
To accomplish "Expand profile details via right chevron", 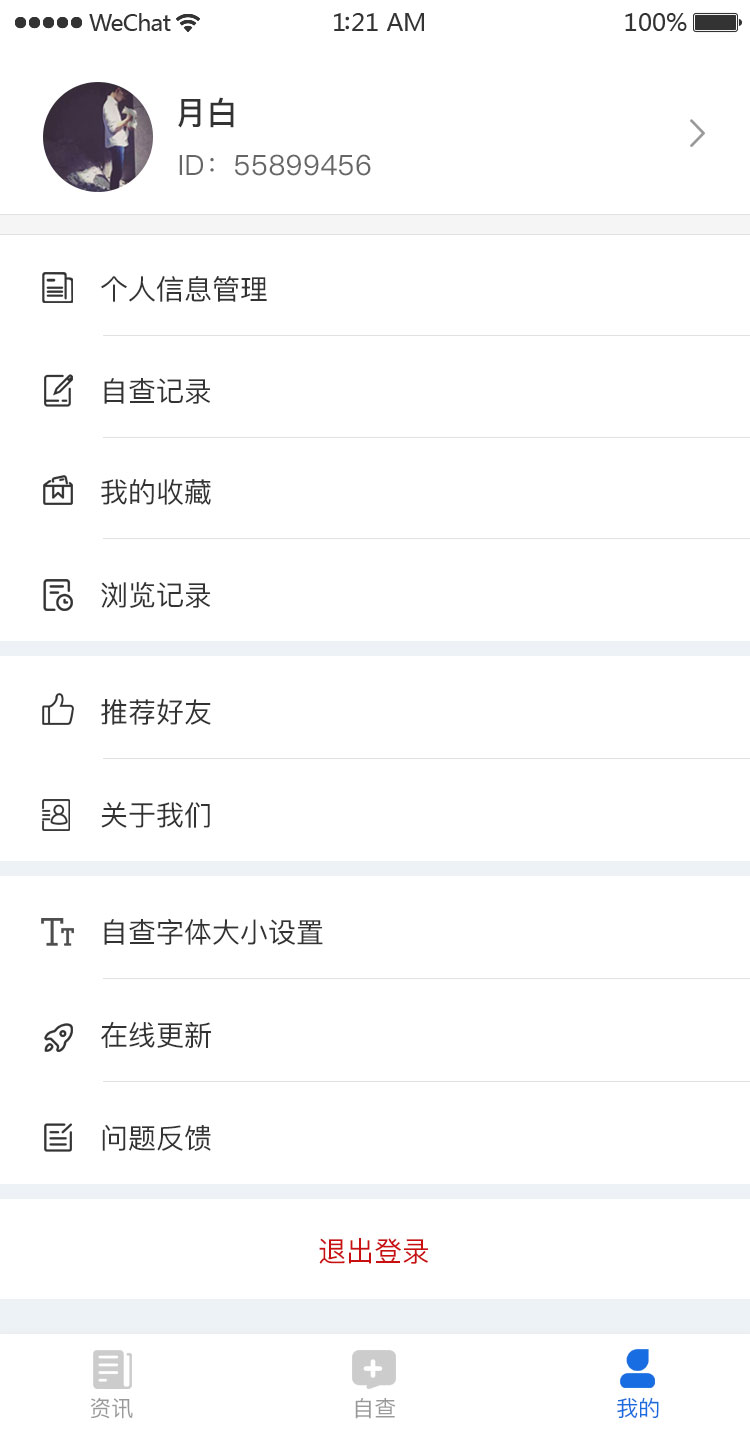I will tap(696, 133).
